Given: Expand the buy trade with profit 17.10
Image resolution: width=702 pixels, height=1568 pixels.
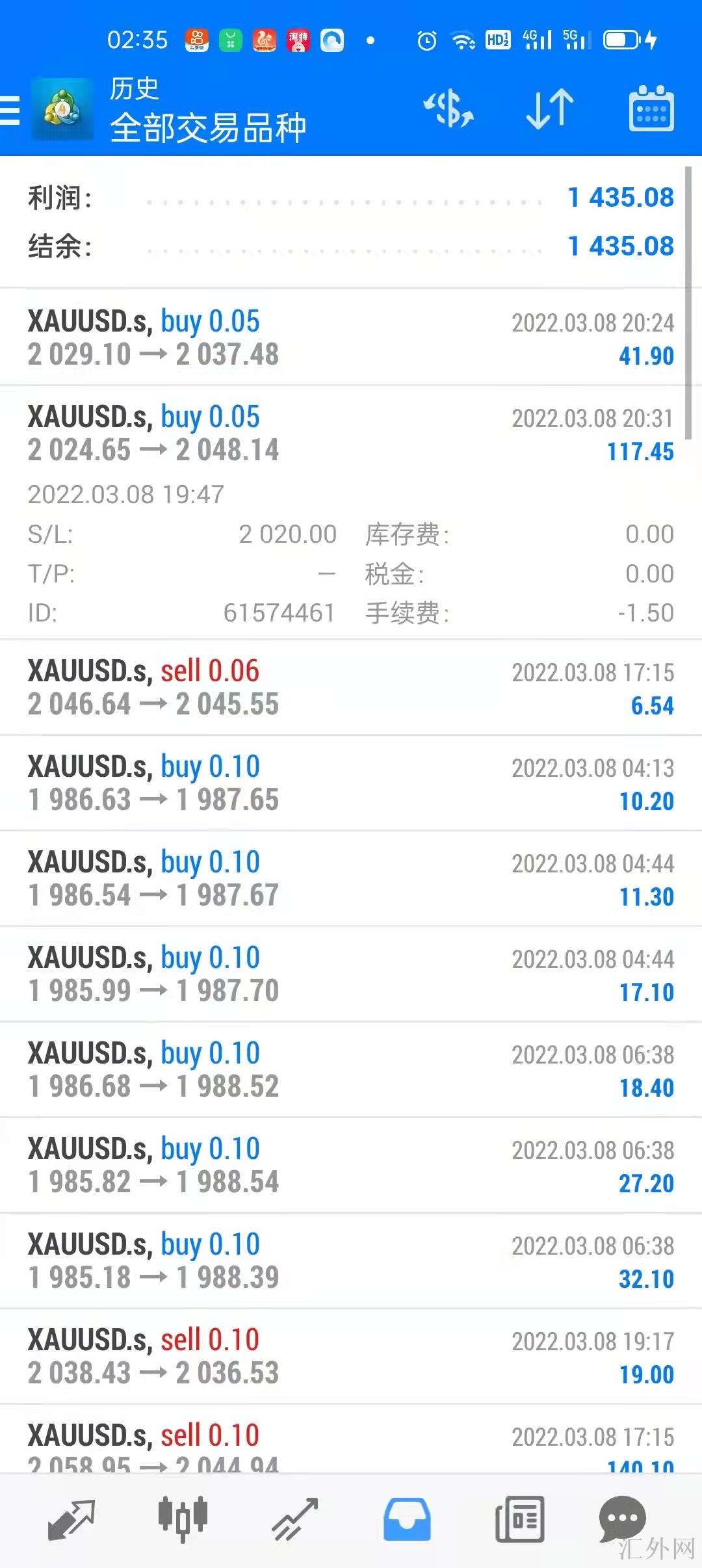Looking at the screenshot, I should click(x=351, y=974).
